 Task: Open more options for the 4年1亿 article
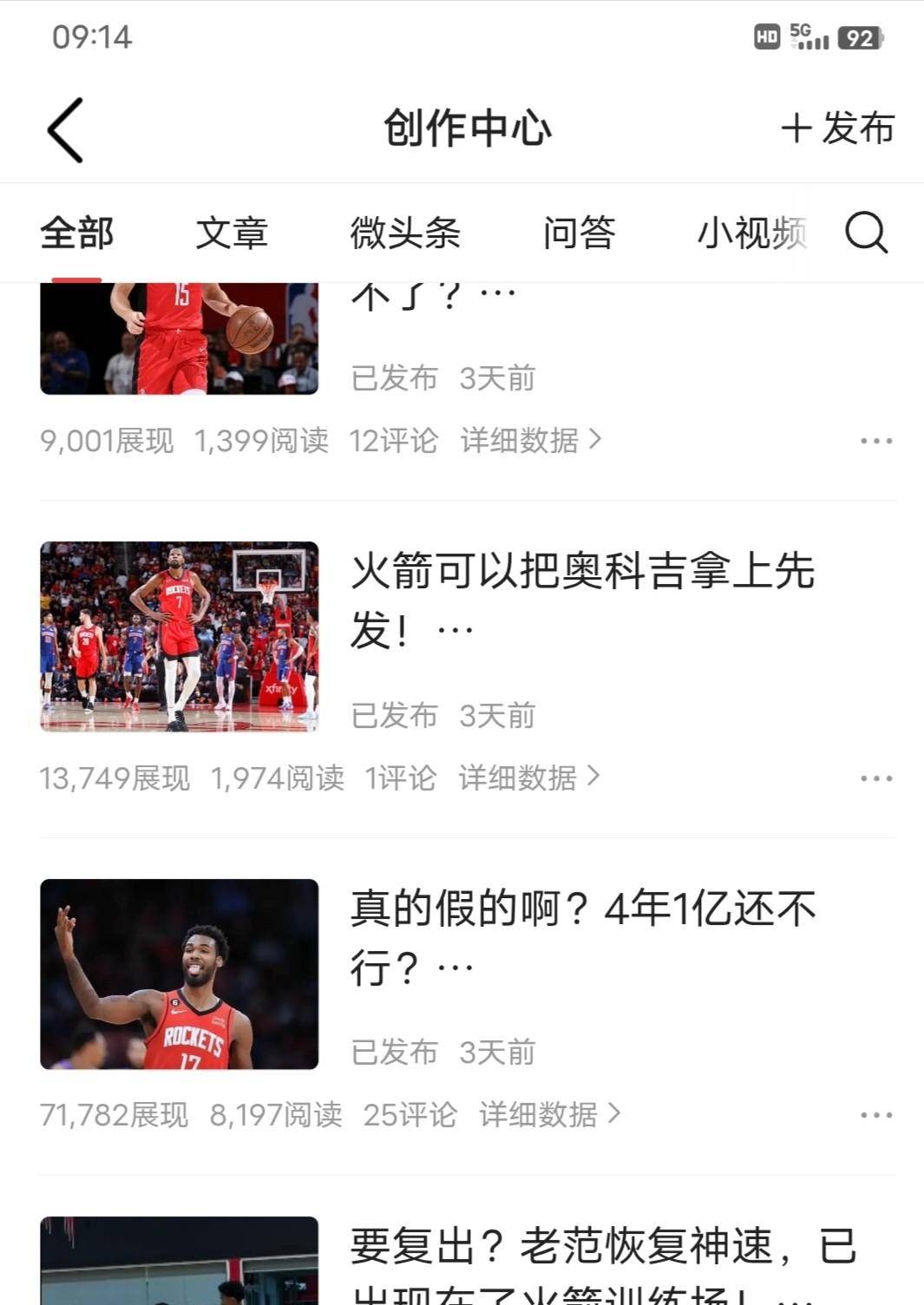[876, 1115]
